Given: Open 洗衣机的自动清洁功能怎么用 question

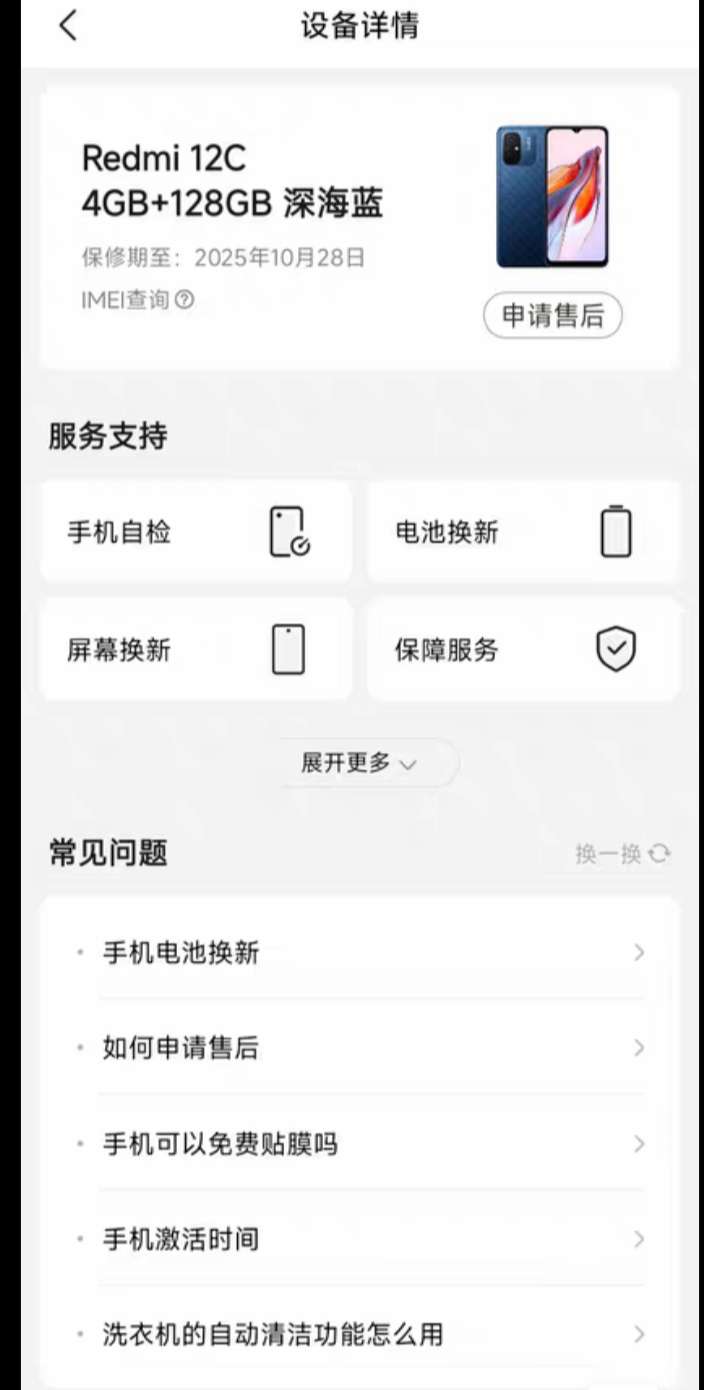Looking at the screenshot, I should pos(360,1334).
